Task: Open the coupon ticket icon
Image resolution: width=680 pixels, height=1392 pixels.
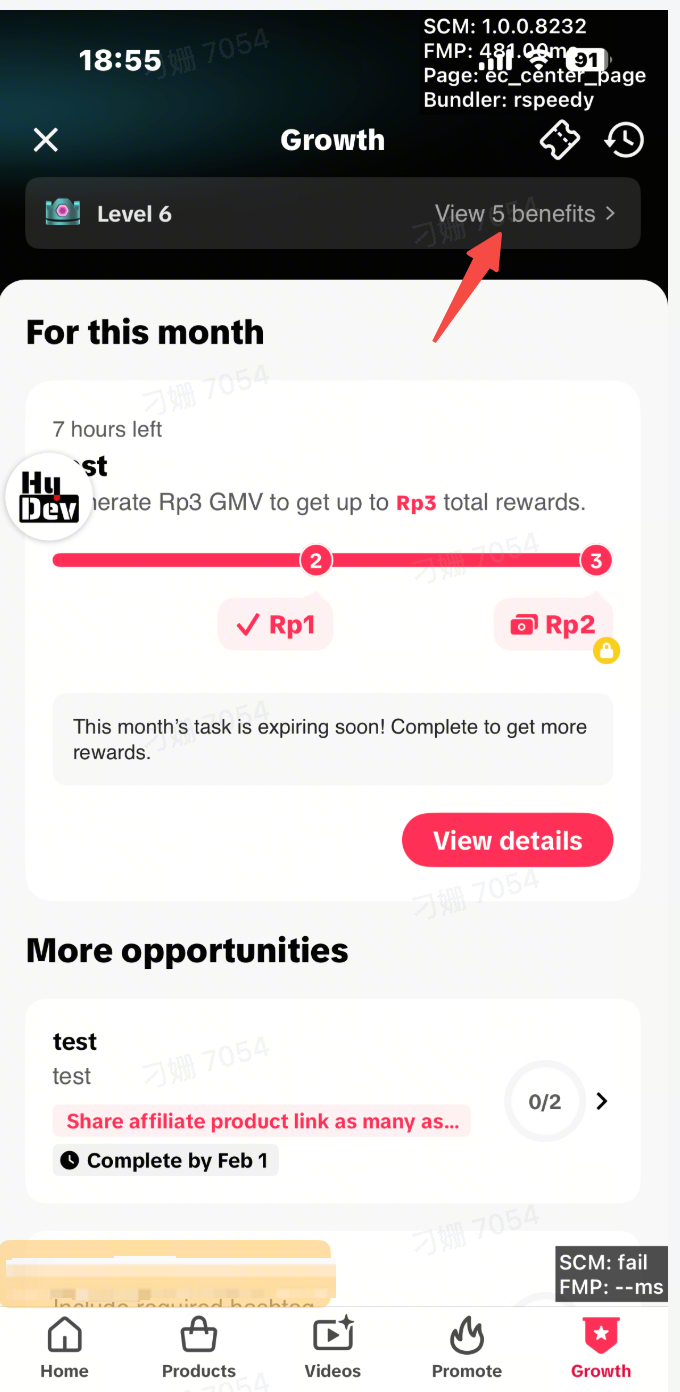Action: pos(560,140)
